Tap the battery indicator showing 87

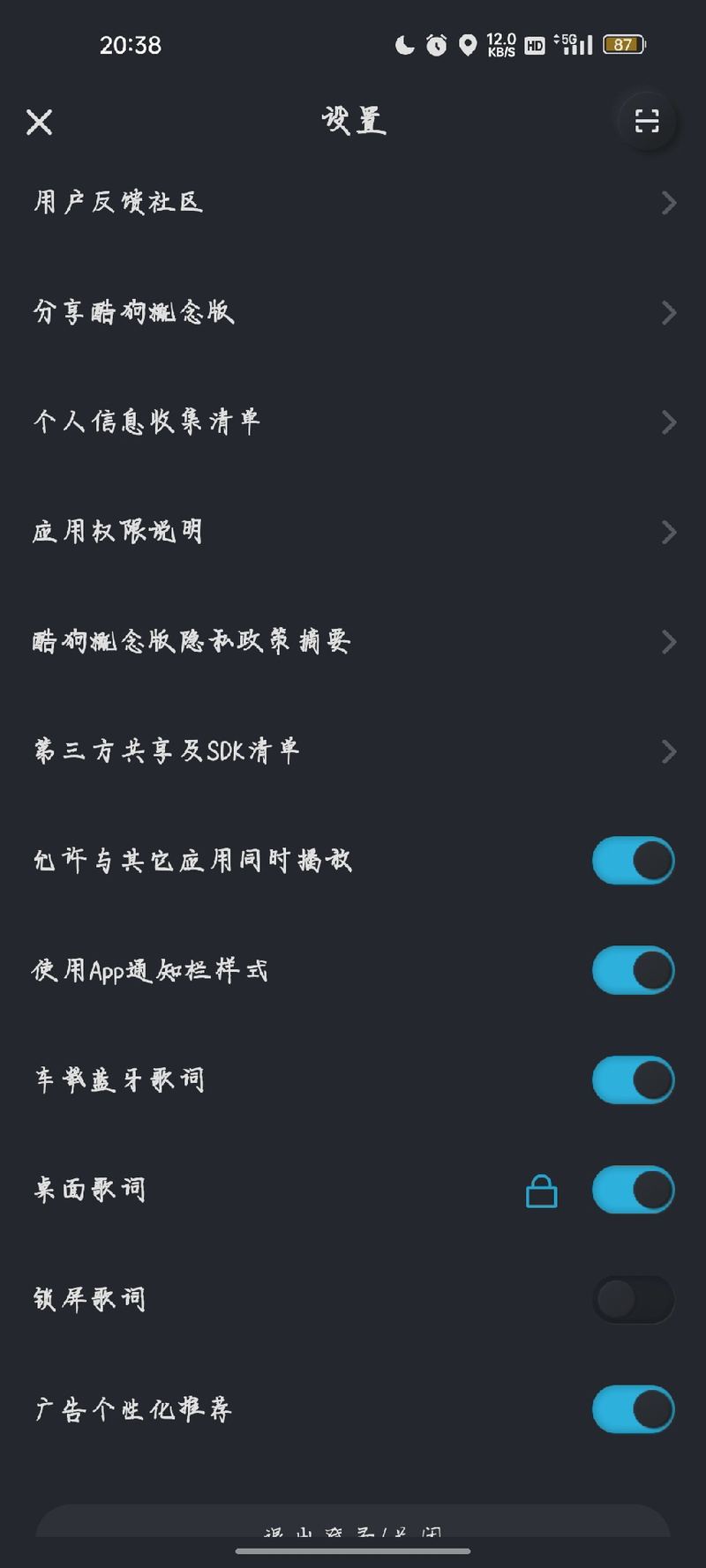622,45
